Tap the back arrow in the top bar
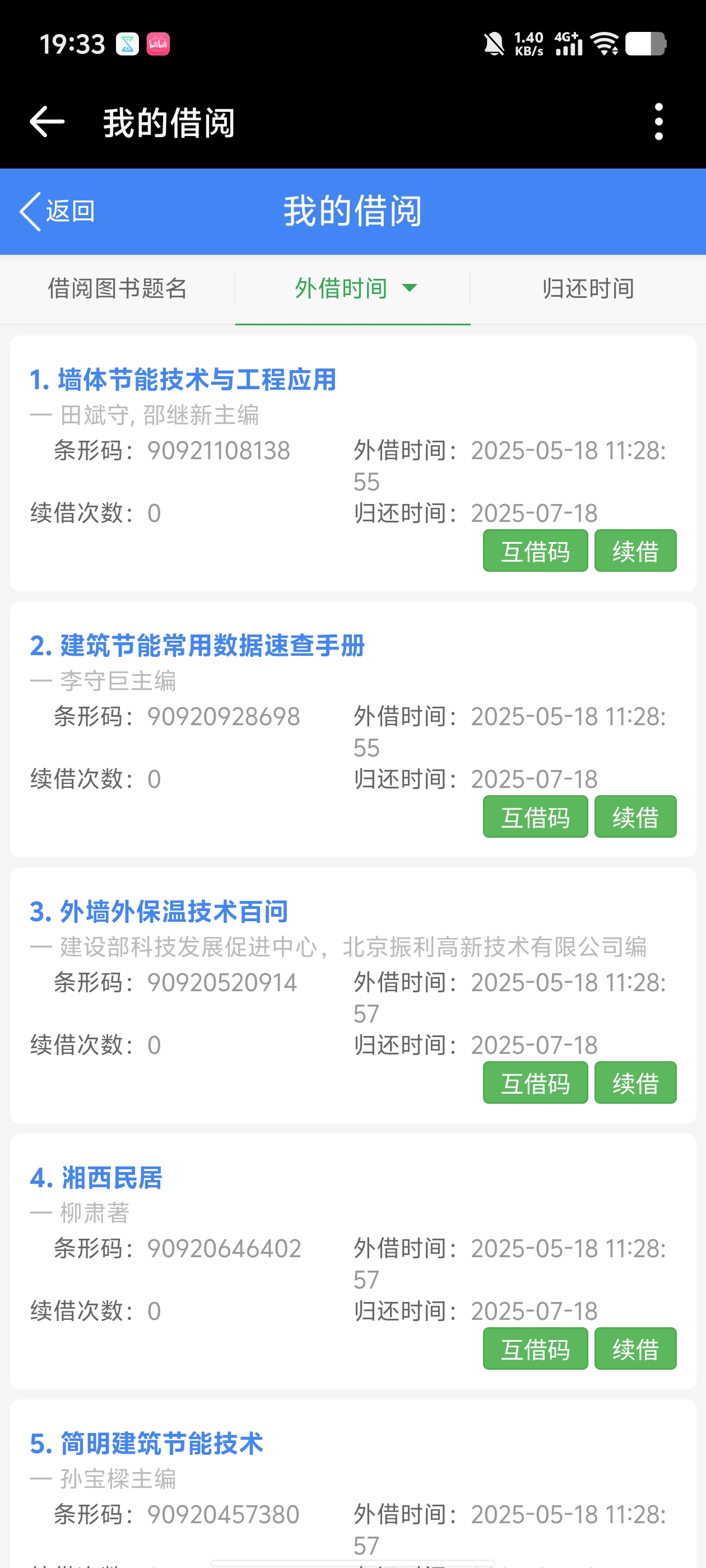This screenshot has height=1568, width=706. coord(47,122)
